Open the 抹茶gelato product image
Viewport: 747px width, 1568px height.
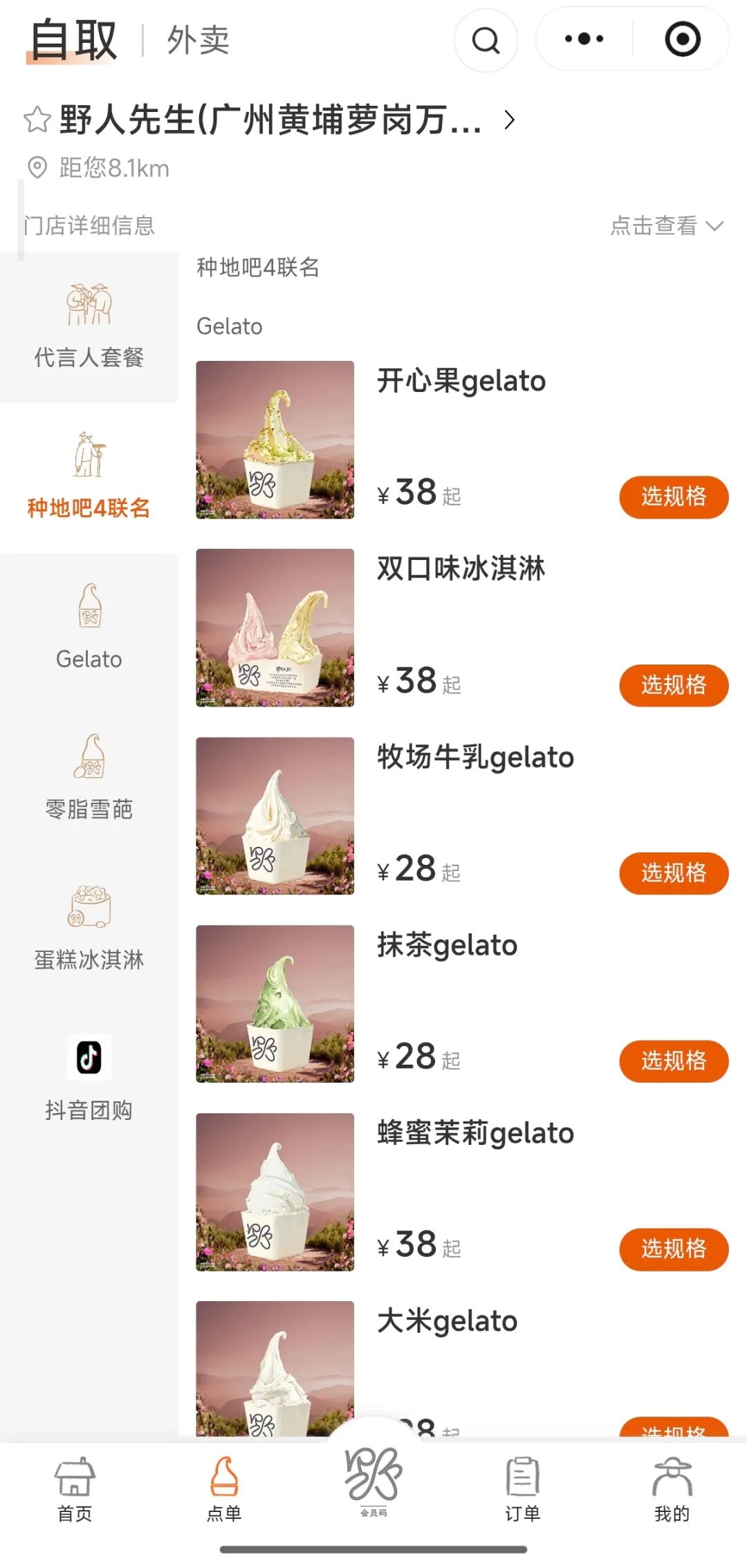275,1004
